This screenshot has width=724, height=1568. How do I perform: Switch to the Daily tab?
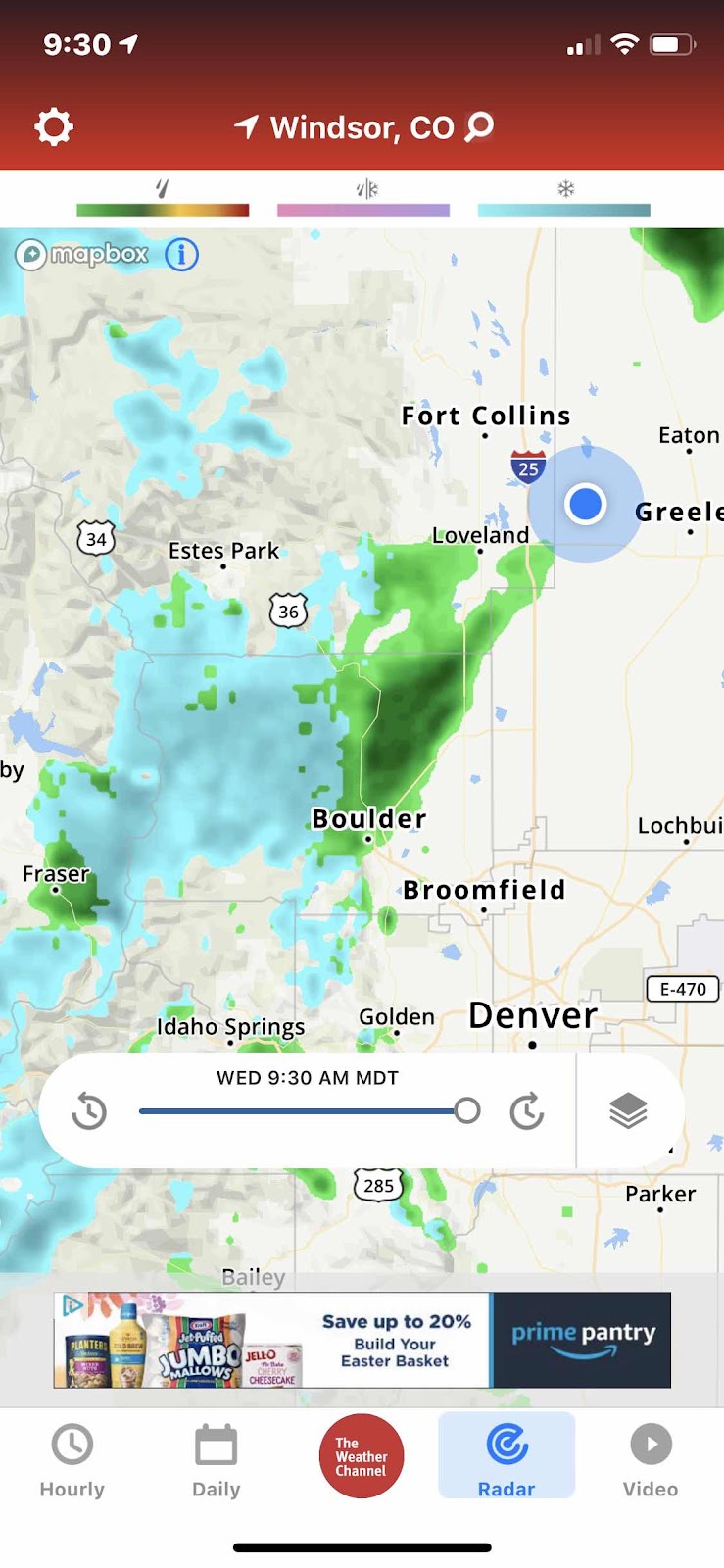pos(217,1460)
